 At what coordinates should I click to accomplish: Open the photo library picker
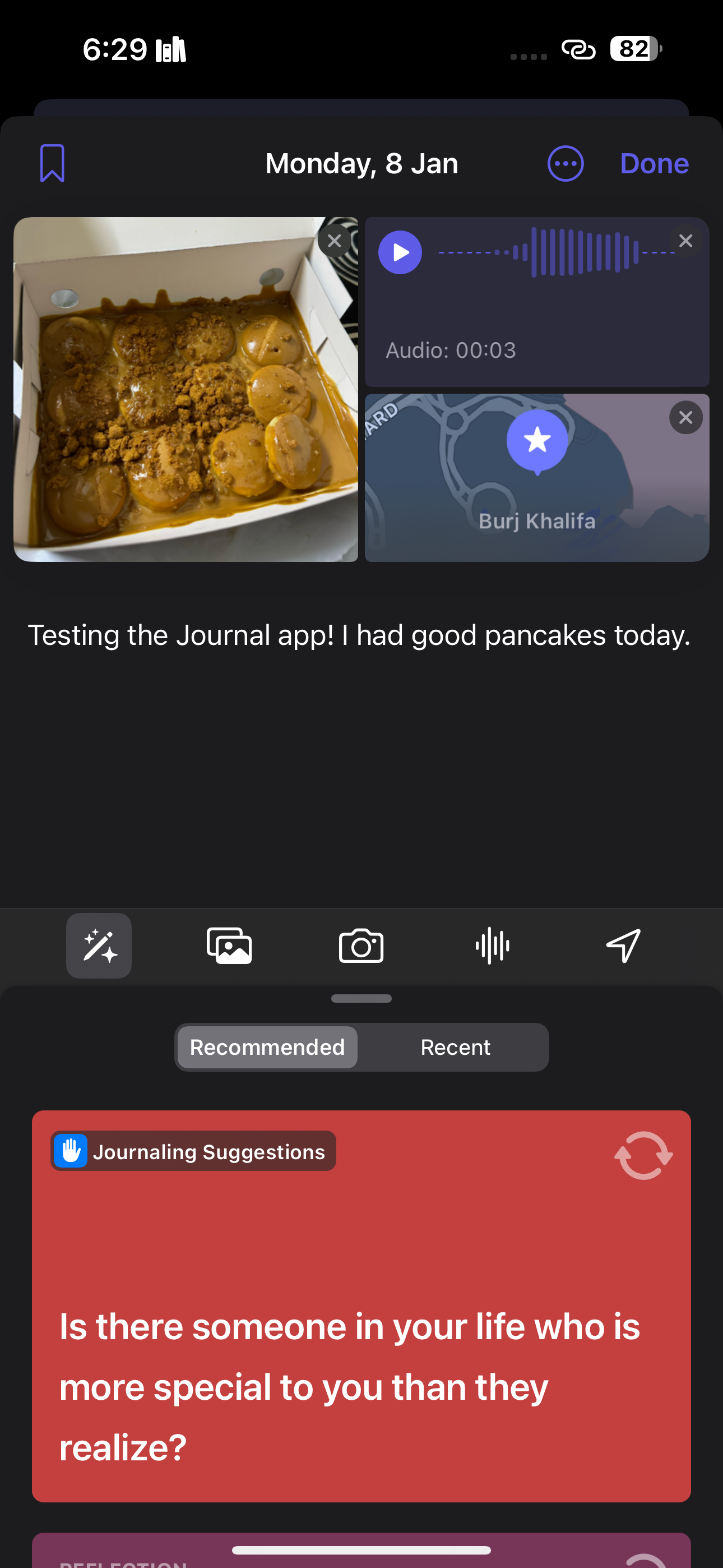tap(229, 946)
